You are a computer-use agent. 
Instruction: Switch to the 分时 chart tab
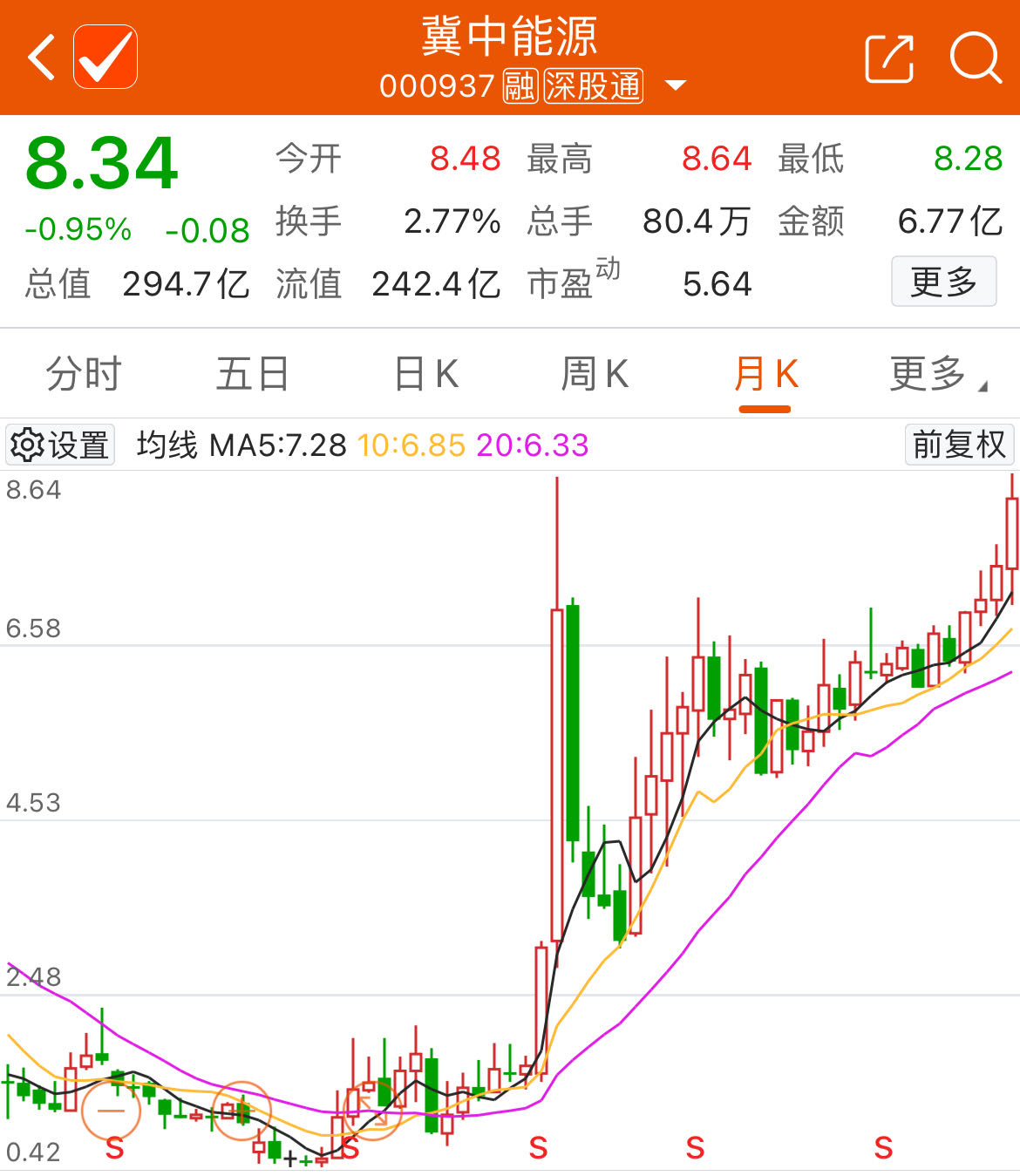(x=84, y=375)
